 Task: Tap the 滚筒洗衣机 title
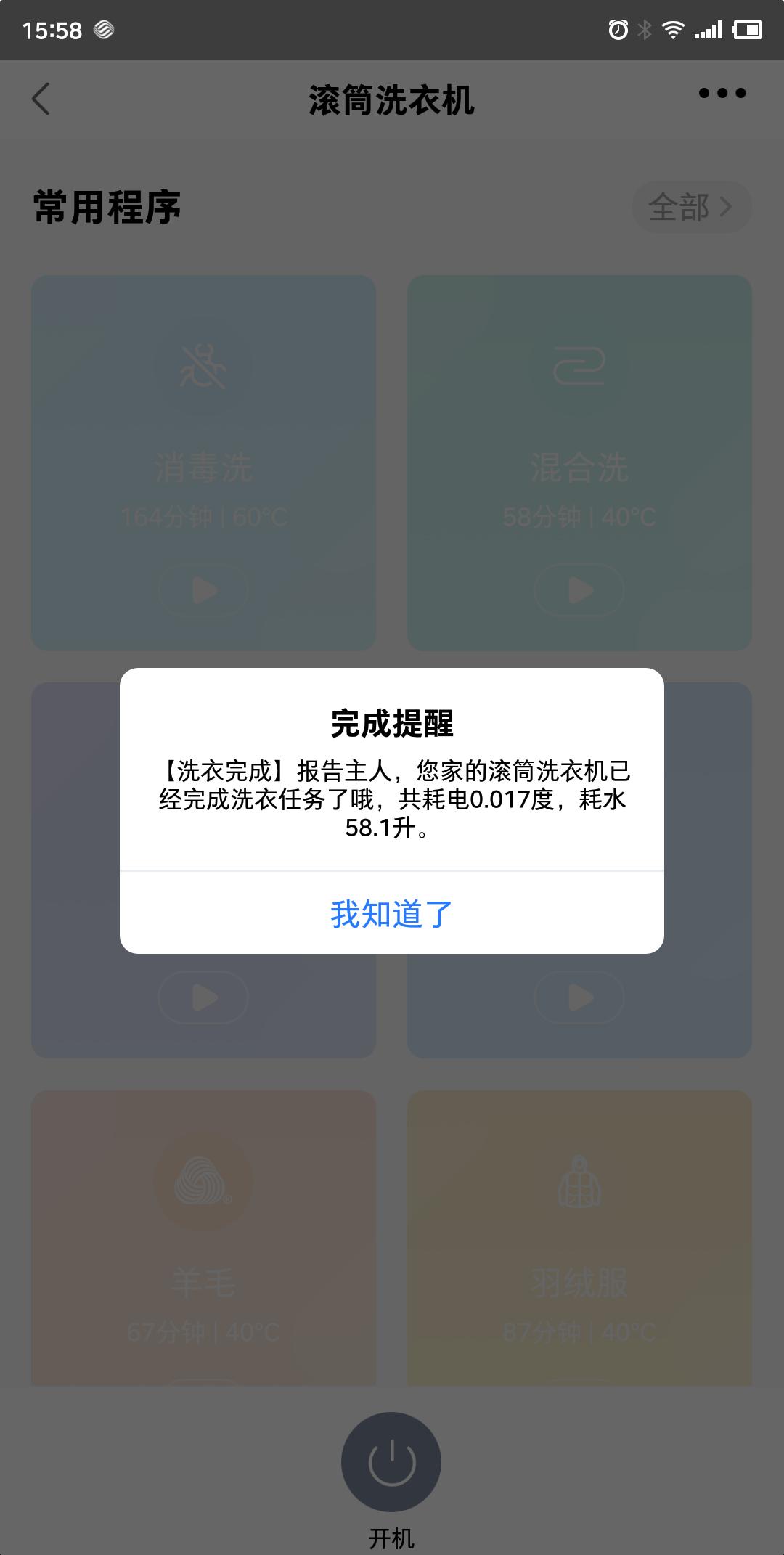(391, 99)
